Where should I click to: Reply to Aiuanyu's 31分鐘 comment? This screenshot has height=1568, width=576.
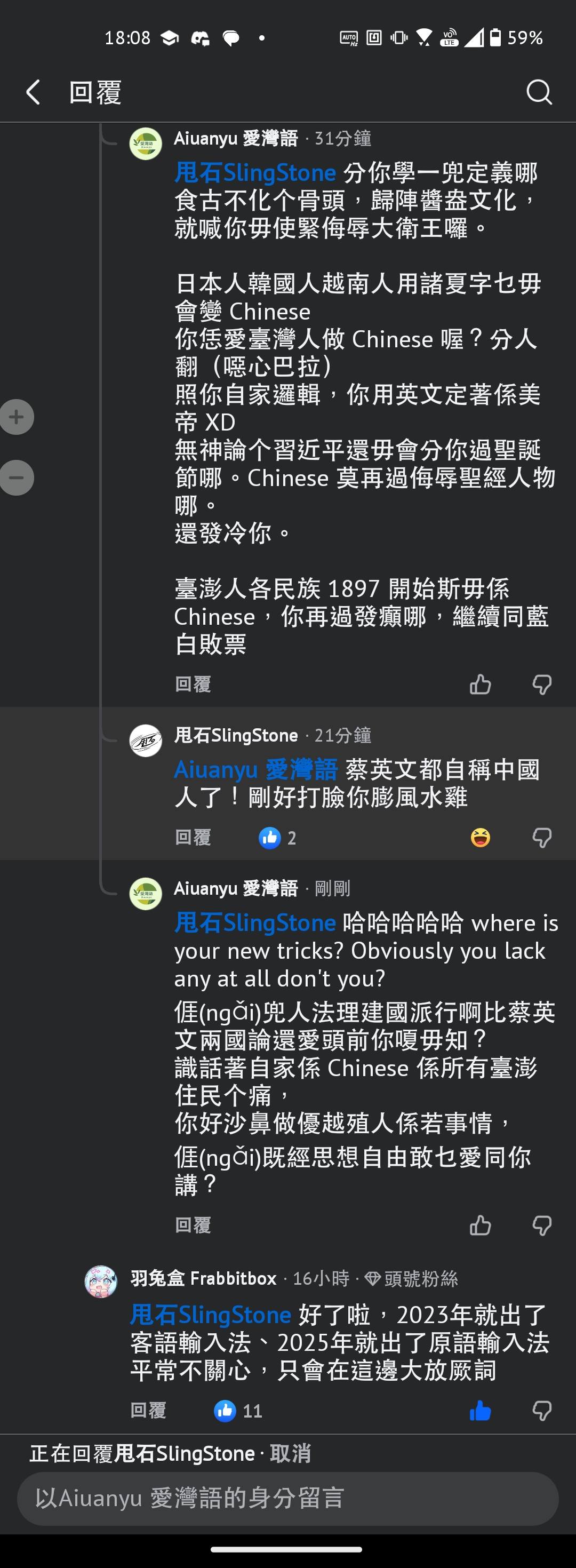click(x=193, y=685)
